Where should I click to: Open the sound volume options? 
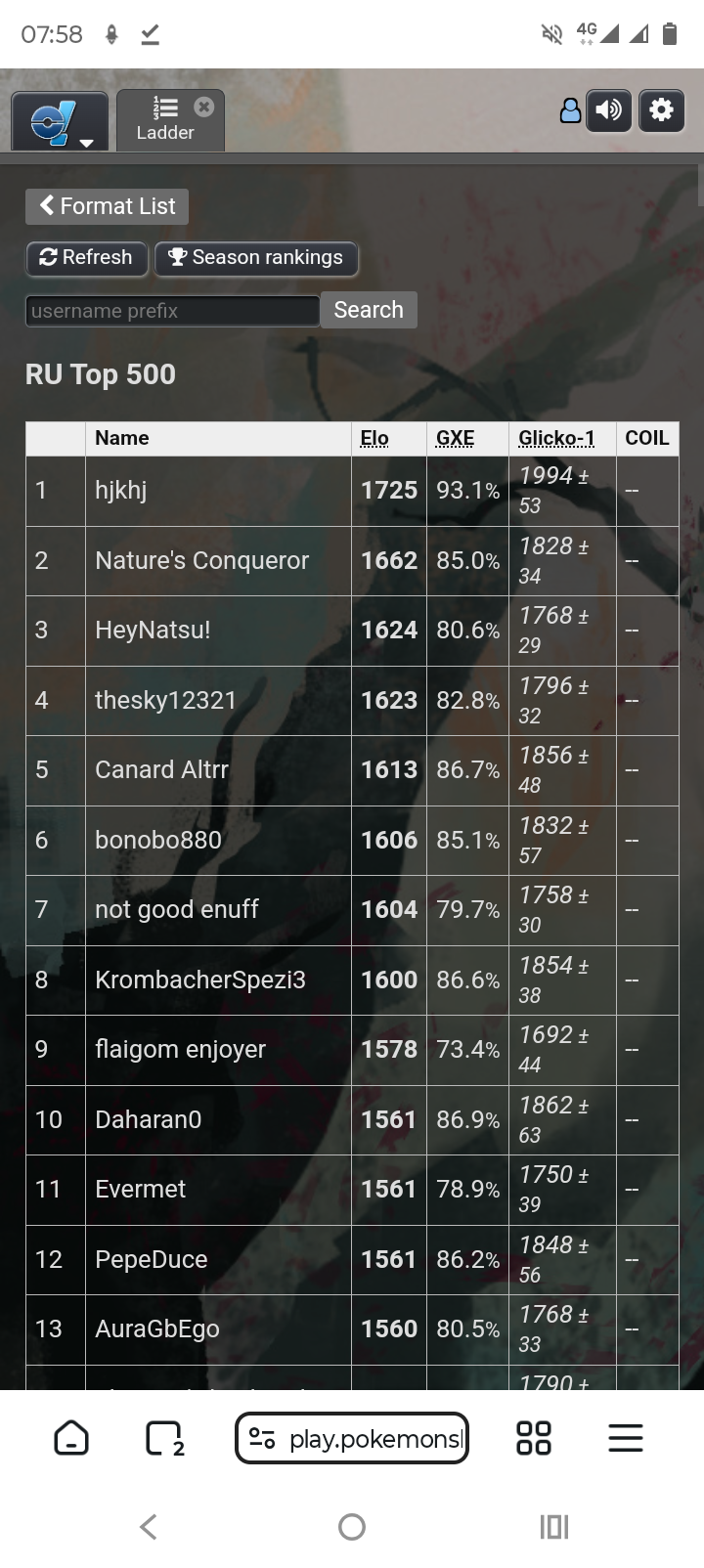click(608, 110)
